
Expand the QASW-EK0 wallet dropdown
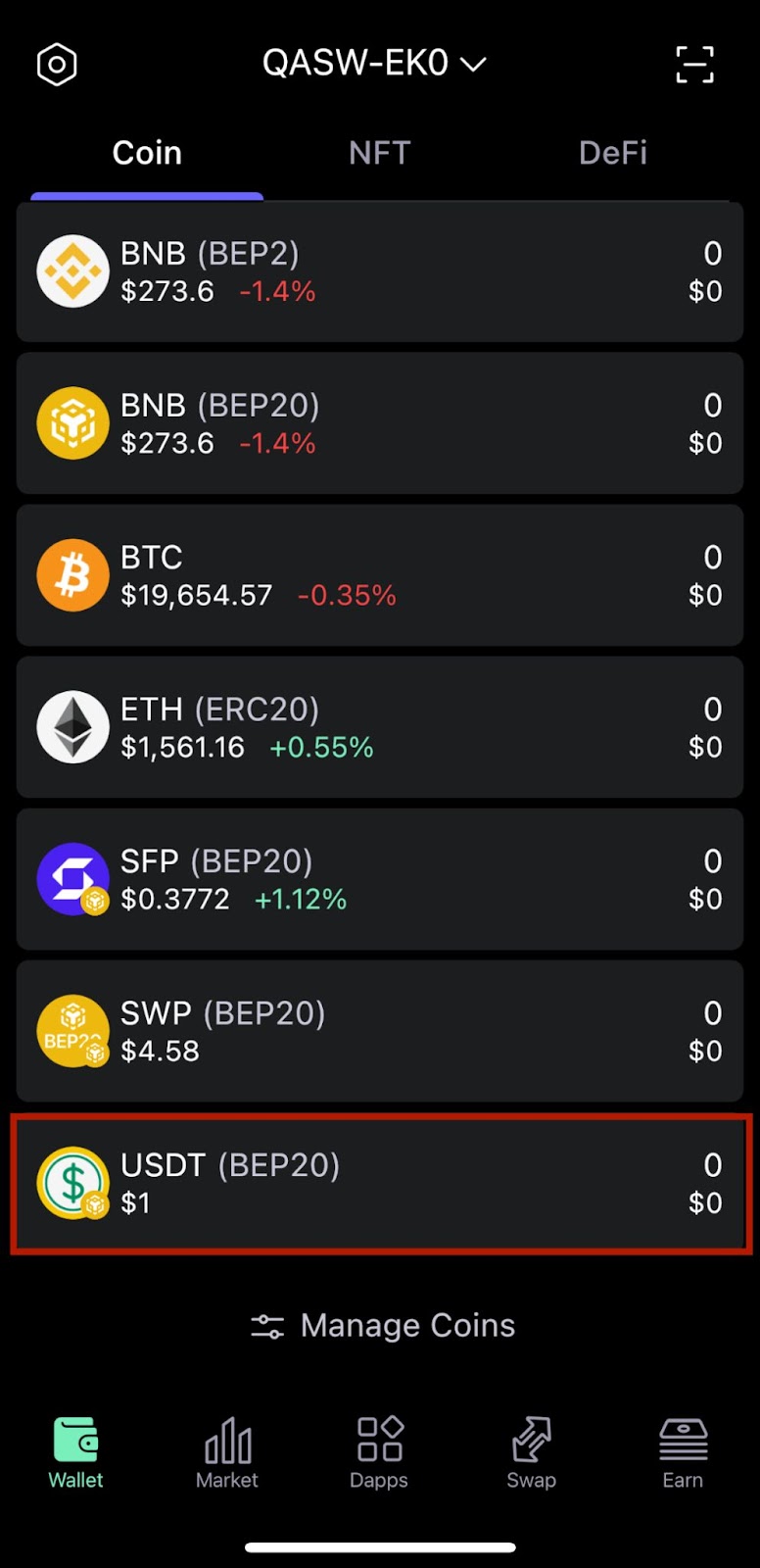(x=374, y=64)
